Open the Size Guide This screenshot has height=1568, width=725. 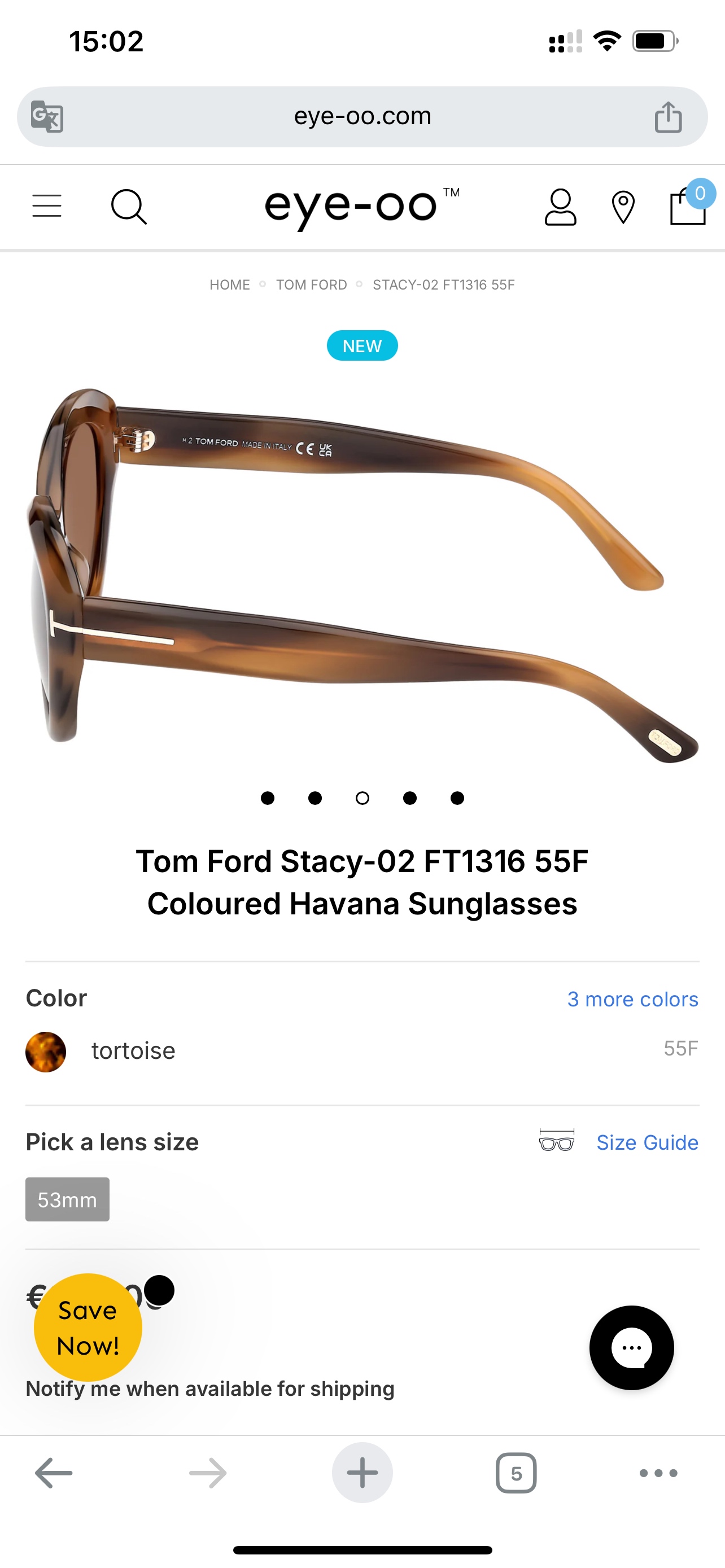click(647, 1142)
